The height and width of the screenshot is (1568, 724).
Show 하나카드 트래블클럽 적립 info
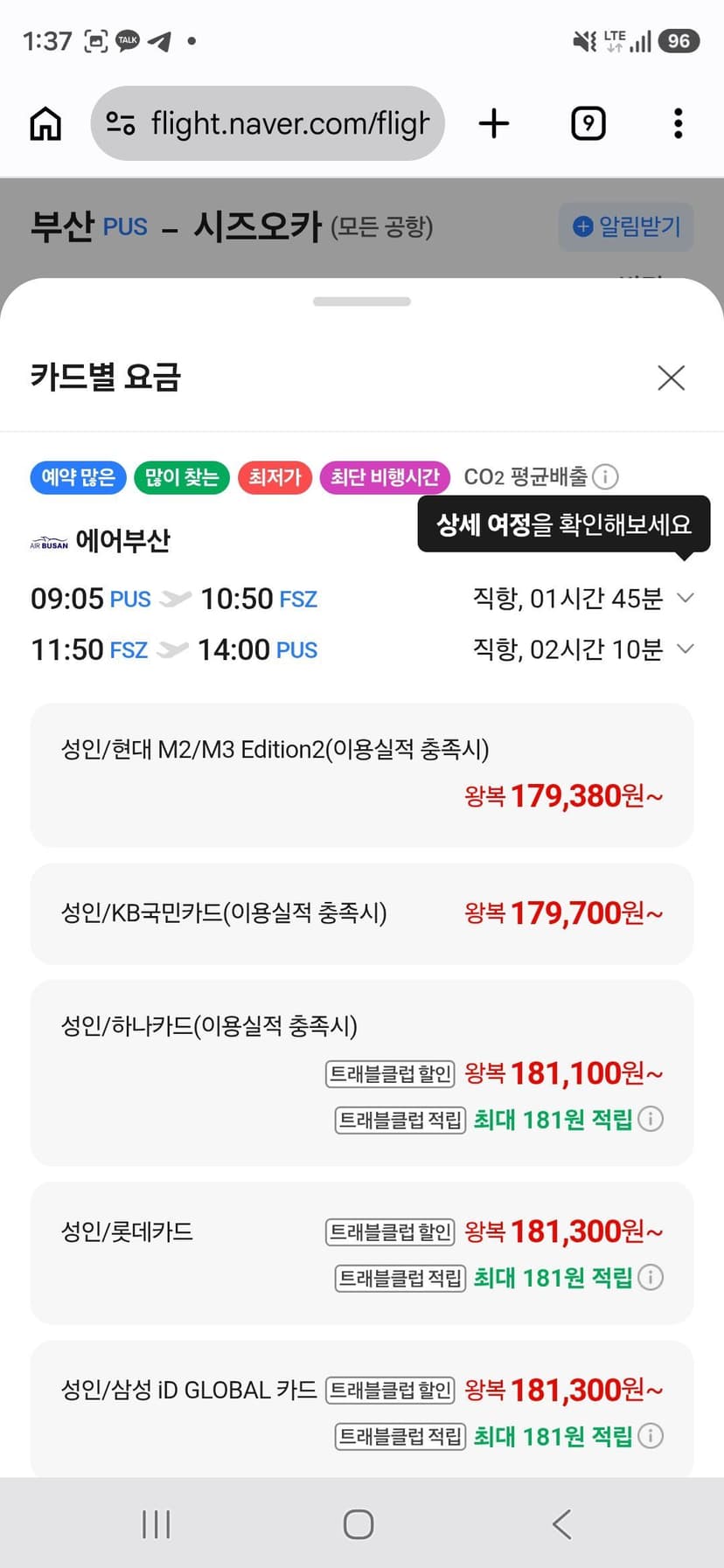(x=651, y=1119)
